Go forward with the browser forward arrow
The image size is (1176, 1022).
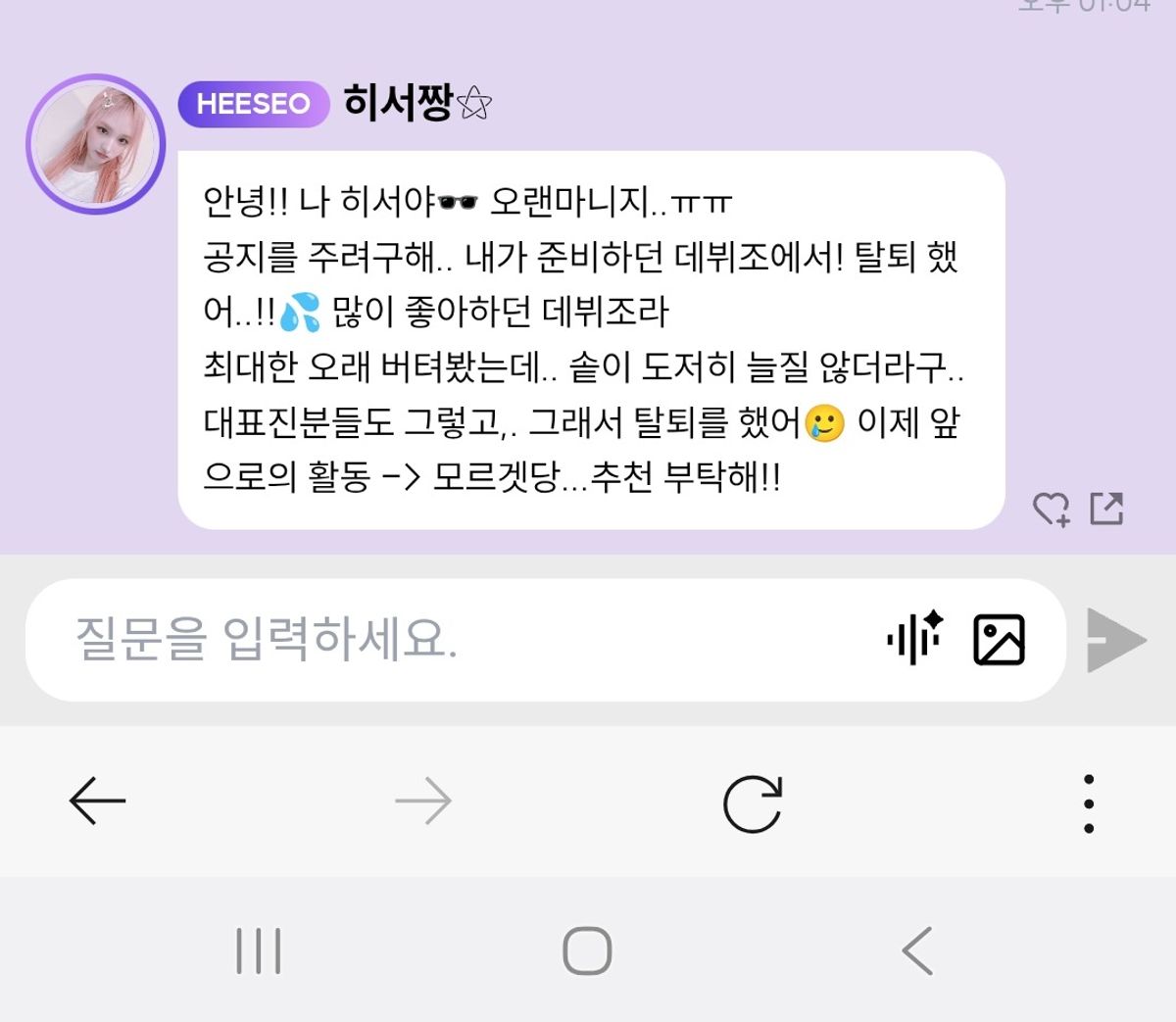(423, 803)
